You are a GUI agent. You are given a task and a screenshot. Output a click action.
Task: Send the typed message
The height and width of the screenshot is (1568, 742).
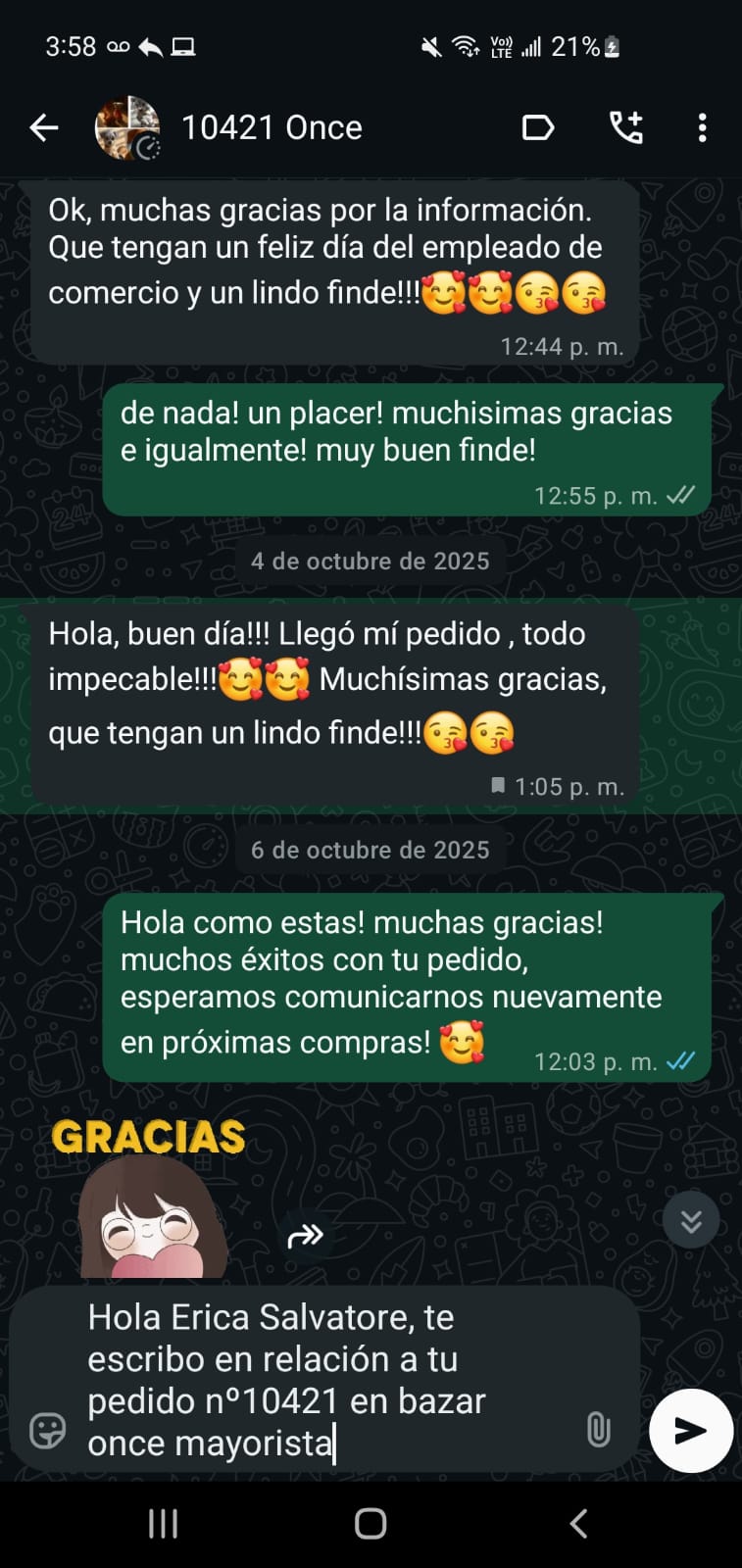pyautogui.click(x=691, y=1431)
